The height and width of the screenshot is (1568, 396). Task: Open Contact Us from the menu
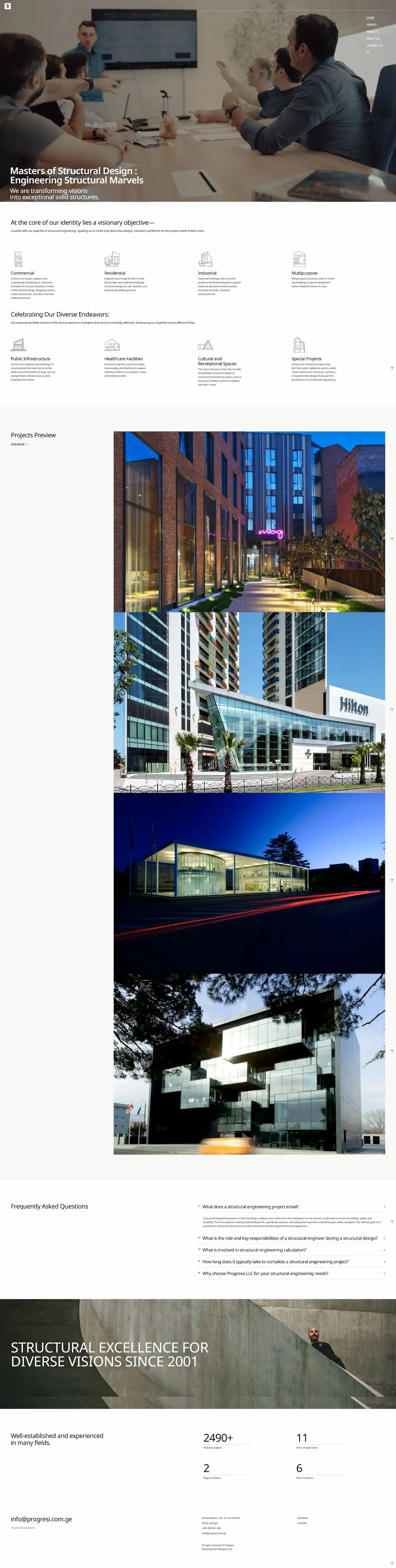[x=374, y=46]
